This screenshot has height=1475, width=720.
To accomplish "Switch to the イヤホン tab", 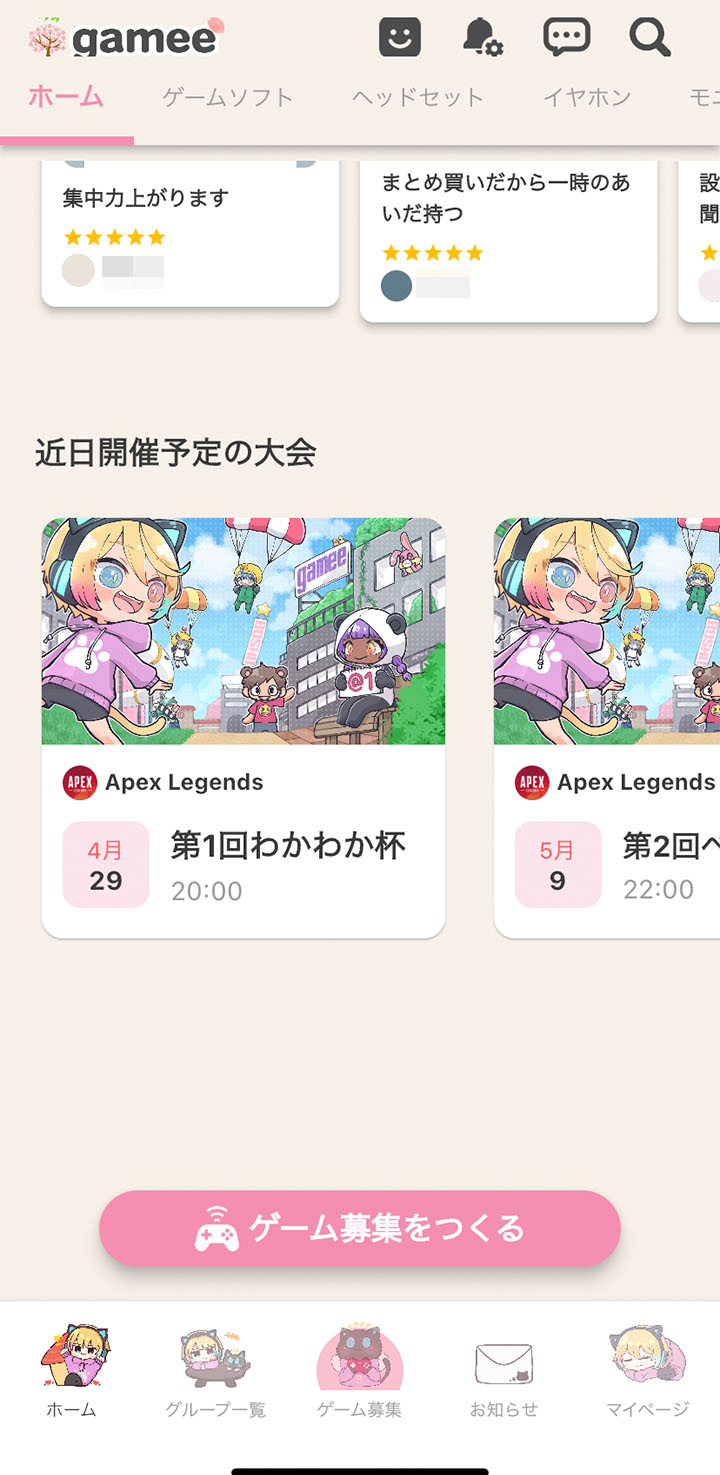I will pos(587,97).
